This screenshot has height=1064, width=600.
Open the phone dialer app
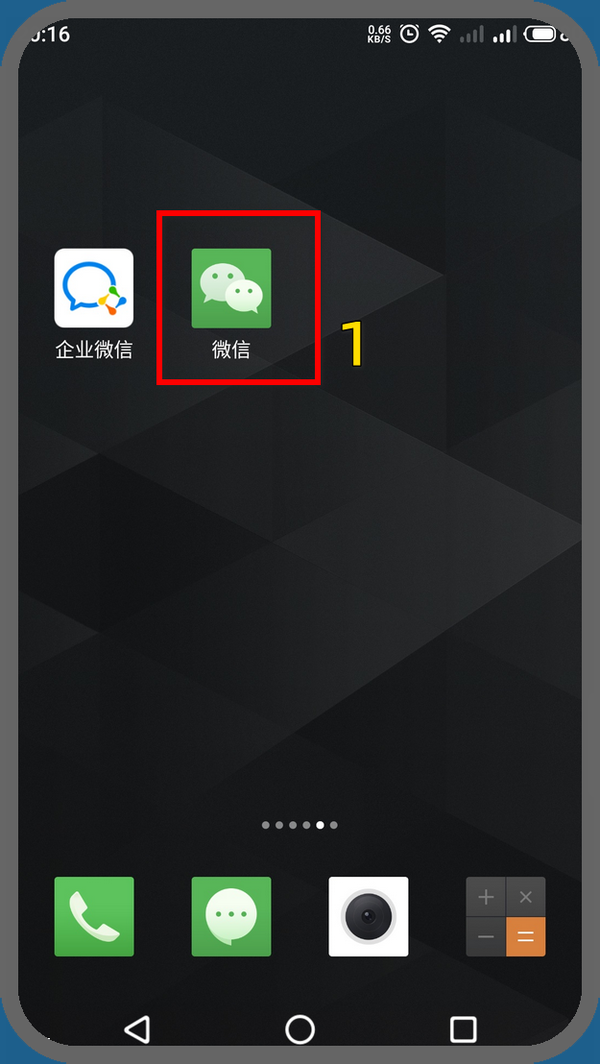tap(94, 916)
